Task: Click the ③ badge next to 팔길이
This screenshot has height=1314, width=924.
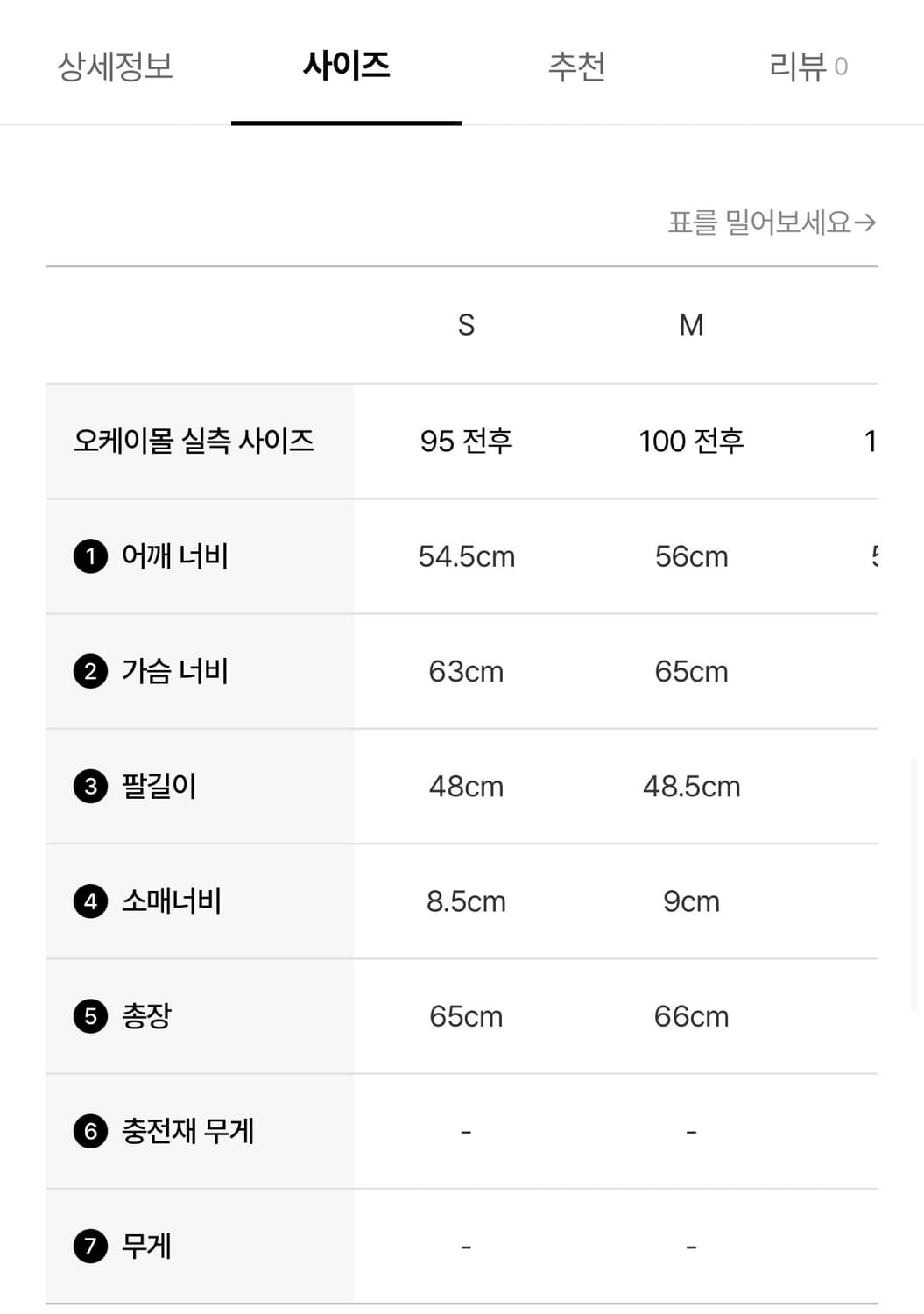Action: tap(90, 787)
